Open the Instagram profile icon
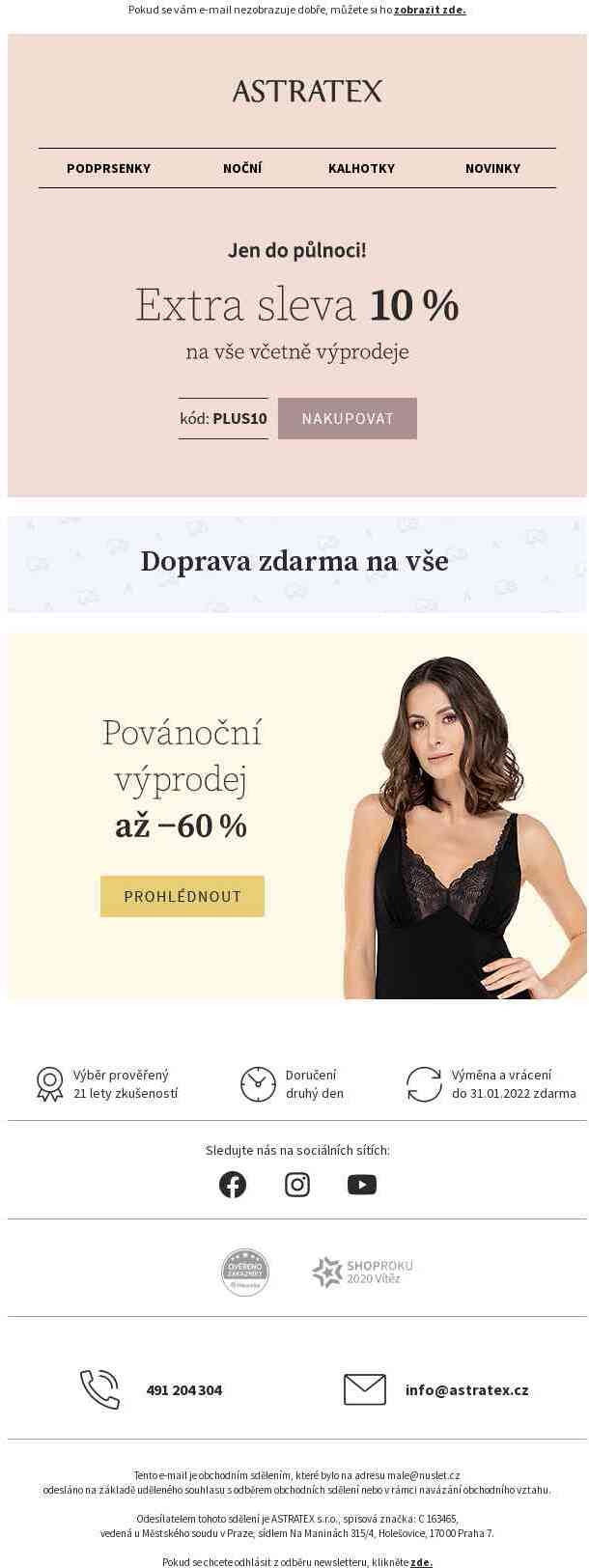This screenshot has width=589, height=1568. coord(297,1185)
